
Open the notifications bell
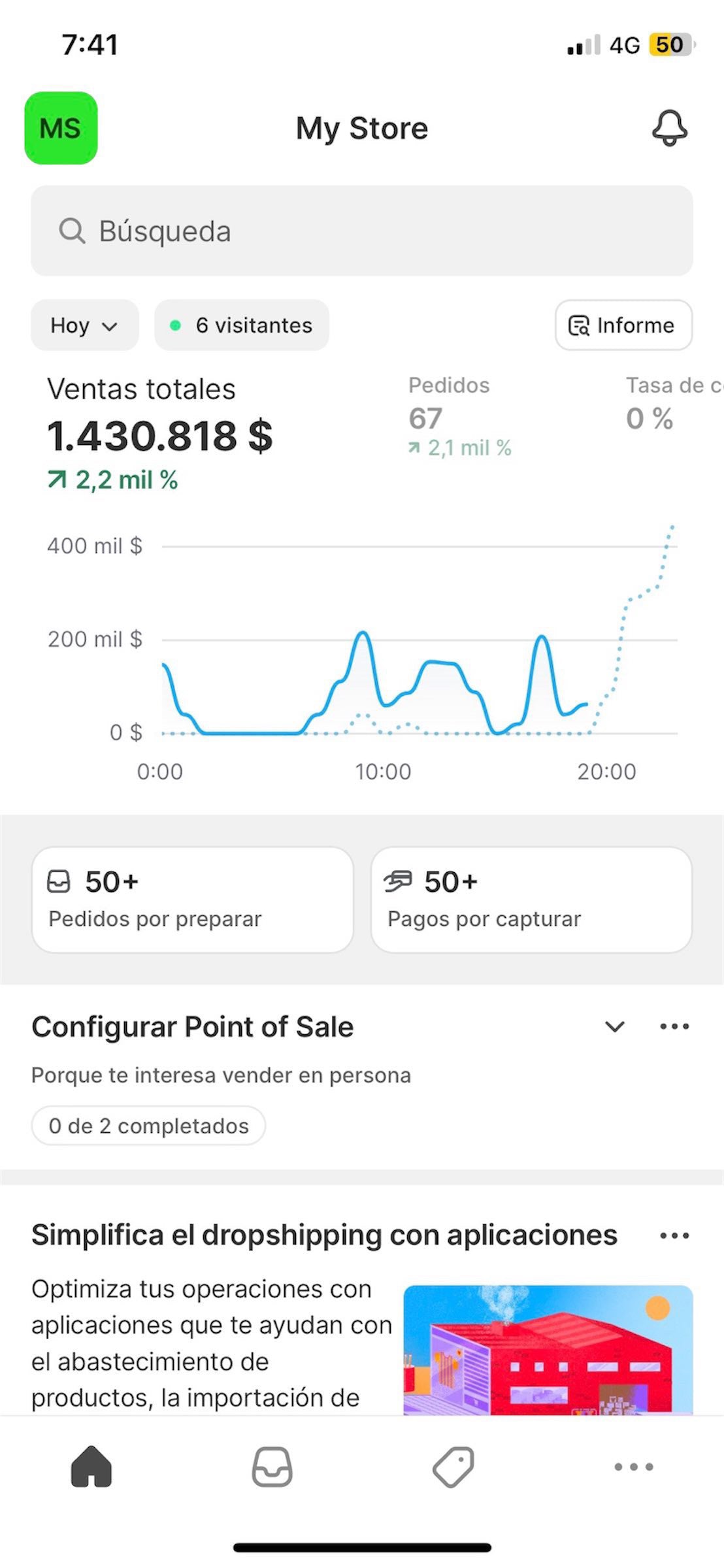pos(669,128)
